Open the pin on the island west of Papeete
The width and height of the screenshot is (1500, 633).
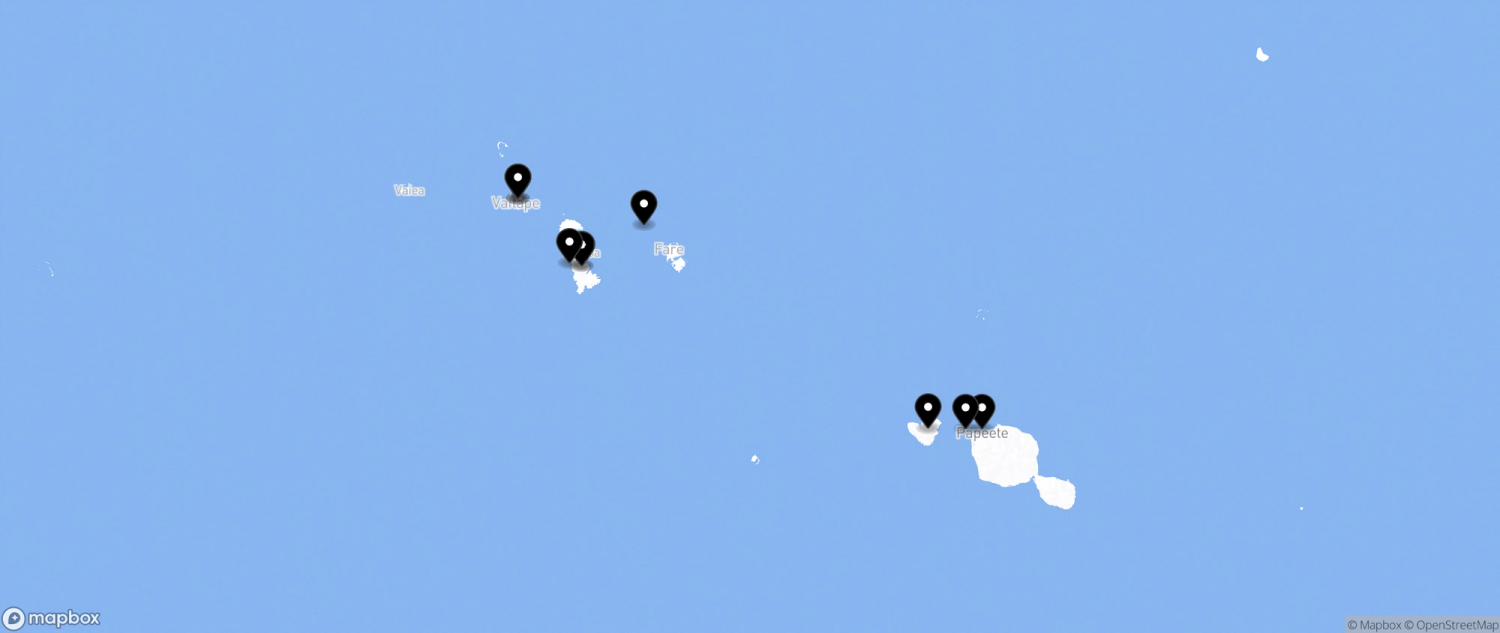click(x=928, y=410)
